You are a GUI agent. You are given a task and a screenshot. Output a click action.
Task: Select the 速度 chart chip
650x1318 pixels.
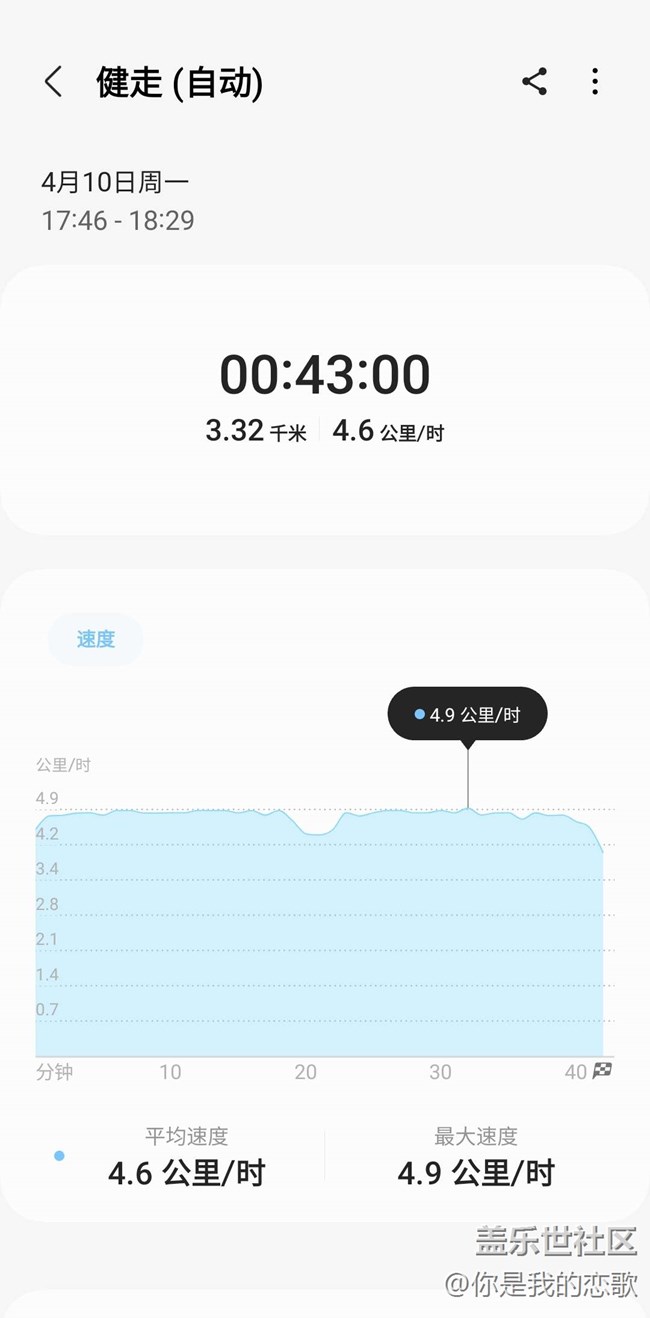pos(96,640)
